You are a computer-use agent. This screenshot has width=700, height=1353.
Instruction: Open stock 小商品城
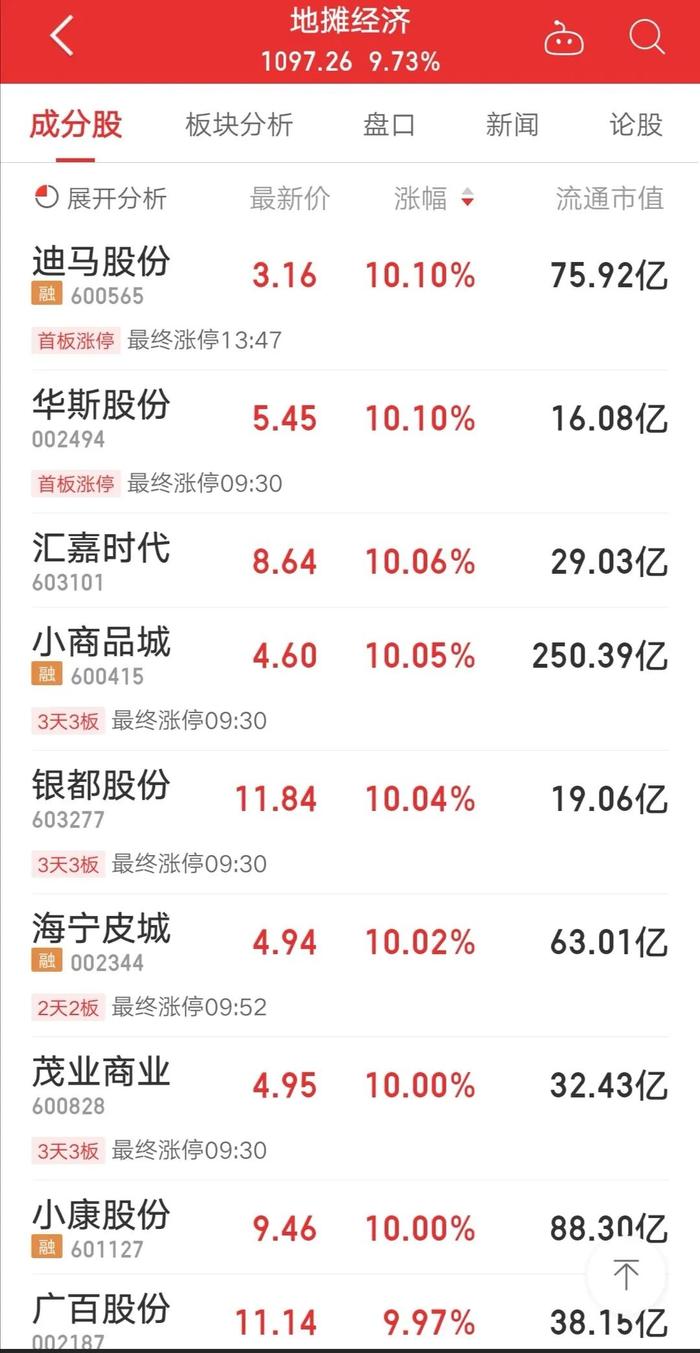[350, 679]
